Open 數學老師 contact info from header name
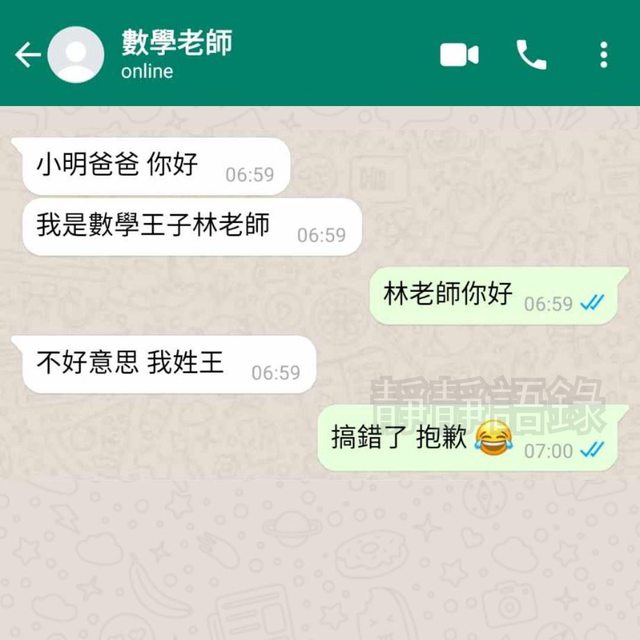640x640 pixels. click(176, 43)
